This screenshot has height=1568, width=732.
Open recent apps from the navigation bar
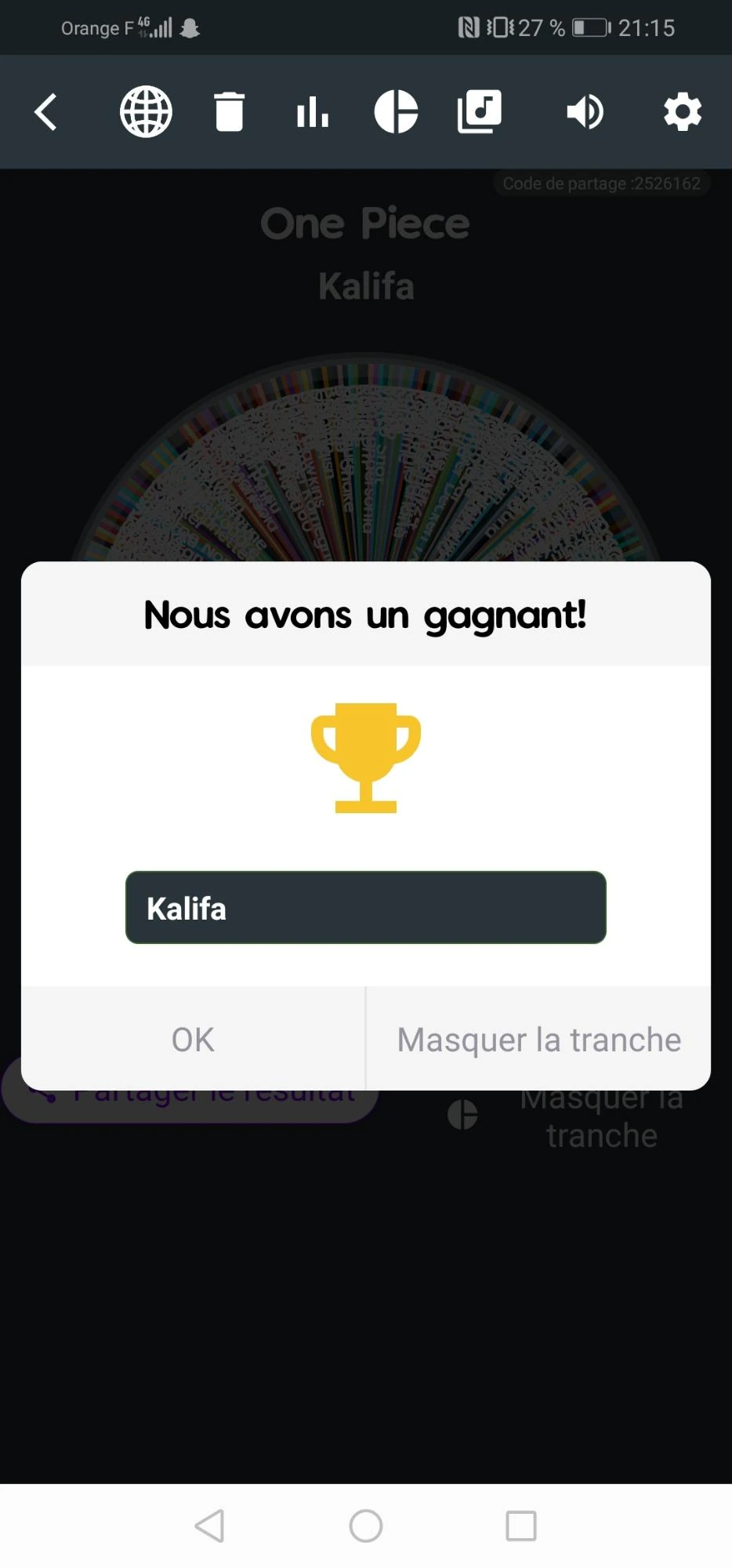521,1526
